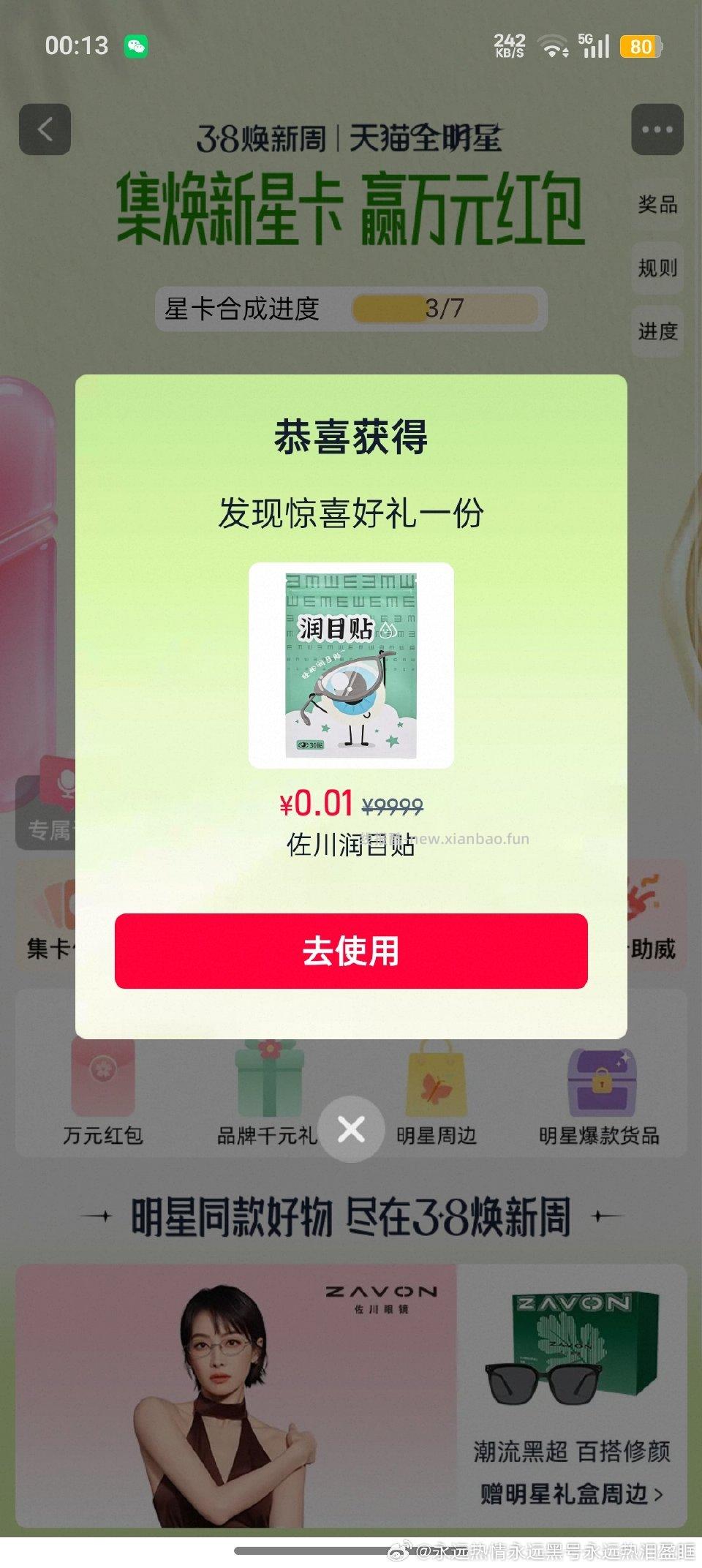Screen dimensions: 702x1568
Task: Switch to the 规则 rules tab
Action: (x=656, y=268)
